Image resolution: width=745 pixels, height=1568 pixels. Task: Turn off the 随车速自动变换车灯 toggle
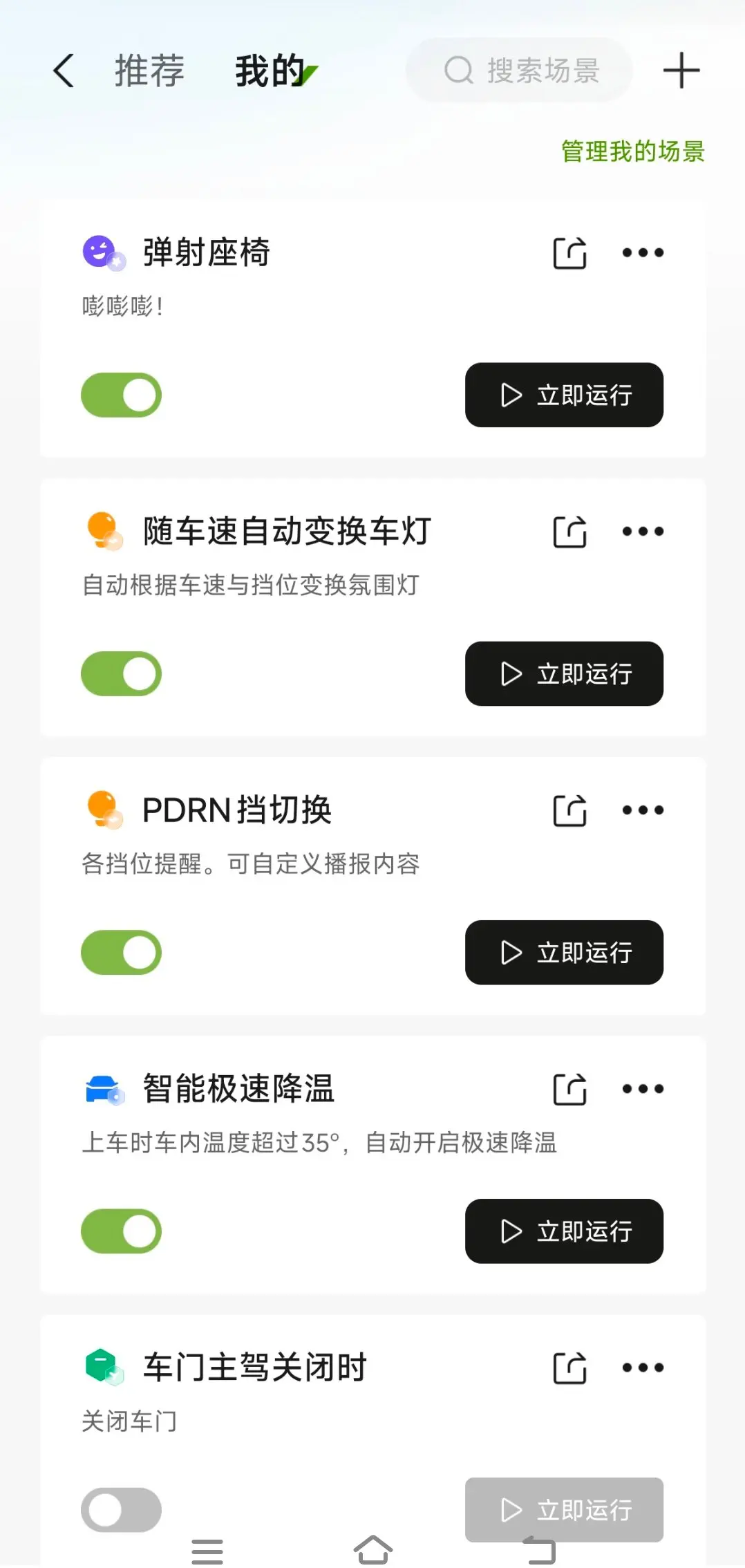pos(121,674)
